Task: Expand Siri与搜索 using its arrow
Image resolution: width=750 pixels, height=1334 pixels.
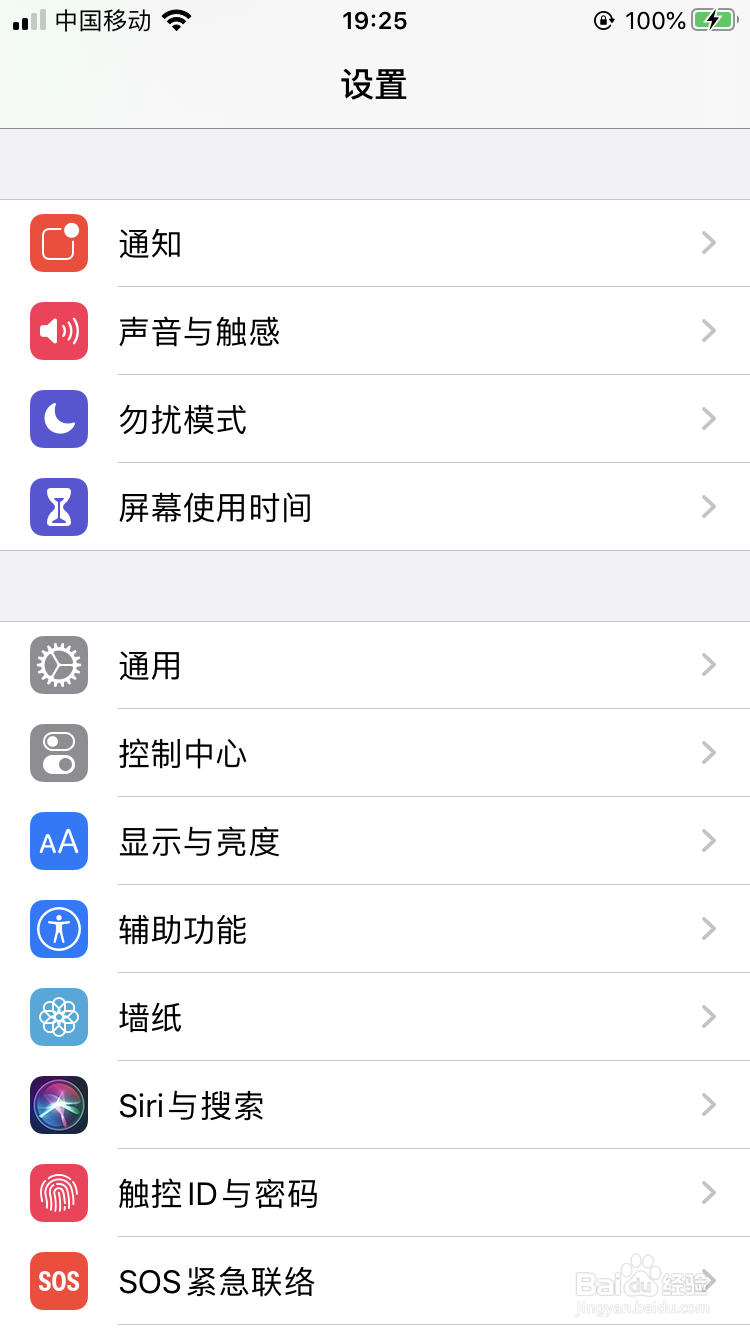Action: pos(708,1105)
